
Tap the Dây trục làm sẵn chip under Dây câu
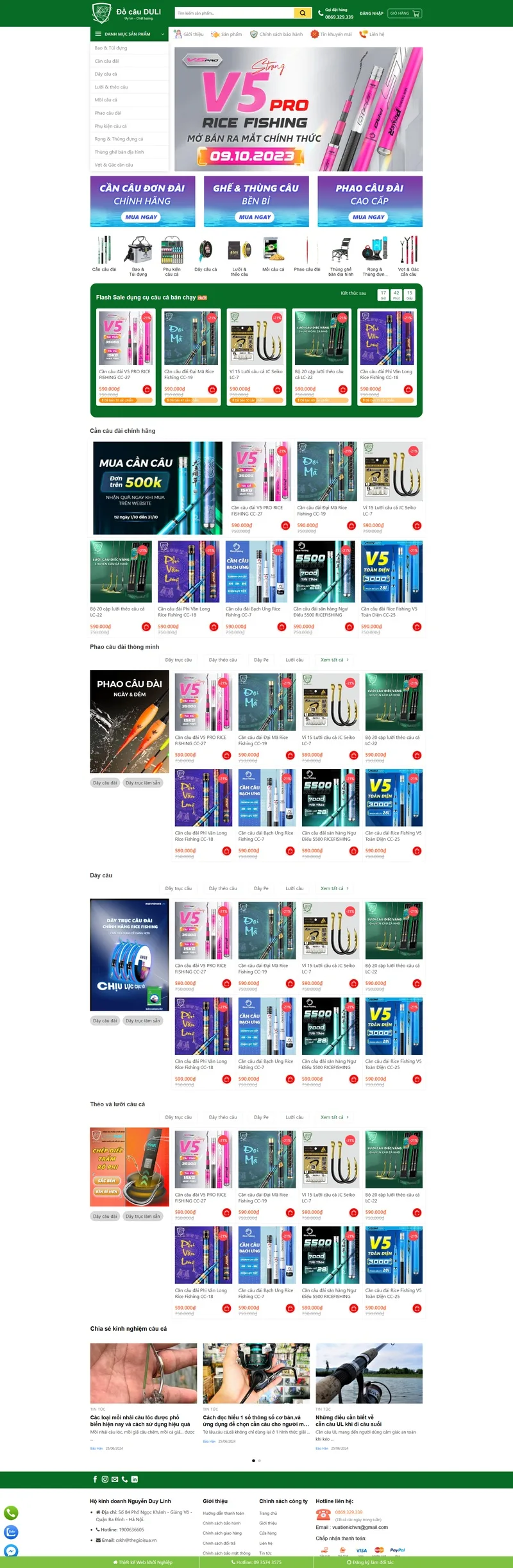pos(142,1021)
